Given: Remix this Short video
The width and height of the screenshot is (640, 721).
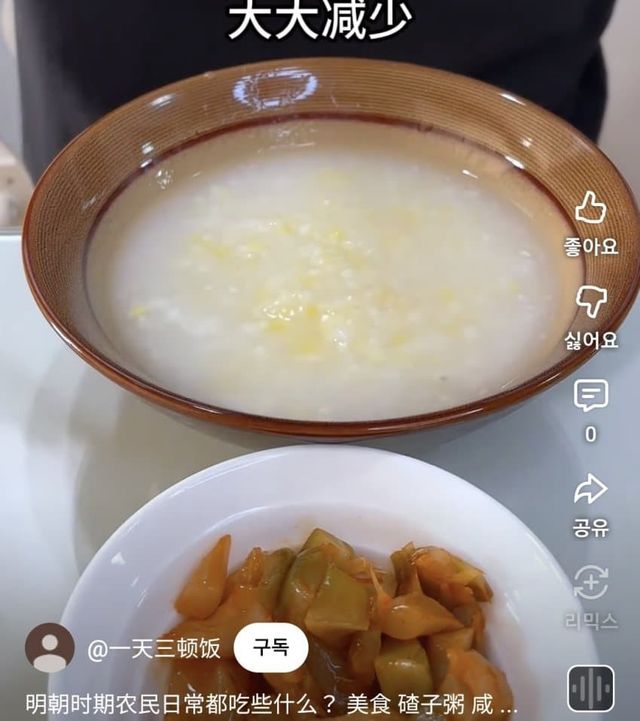Looking at the screenshot, I should tap(591, 583).
